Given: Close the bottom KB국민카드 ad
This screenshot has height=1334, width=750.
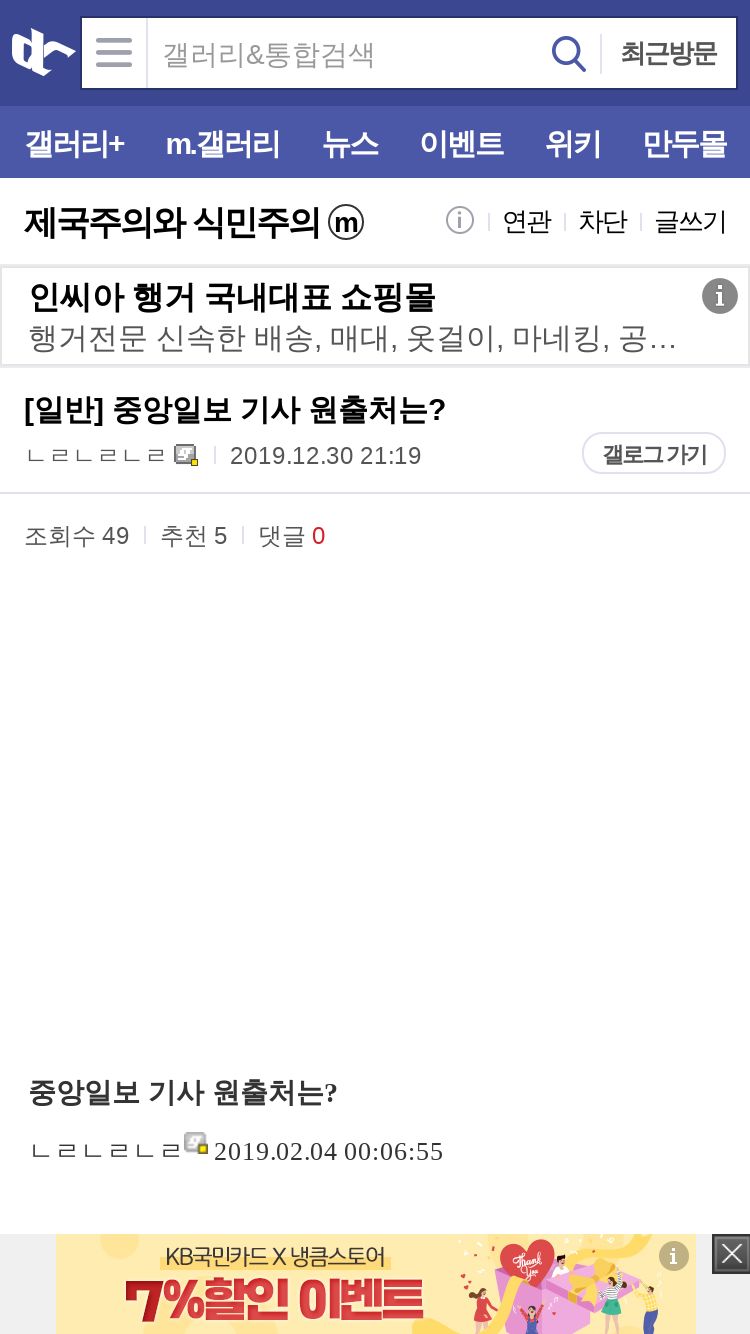Looking at the screenshot, I should 731,1254.
